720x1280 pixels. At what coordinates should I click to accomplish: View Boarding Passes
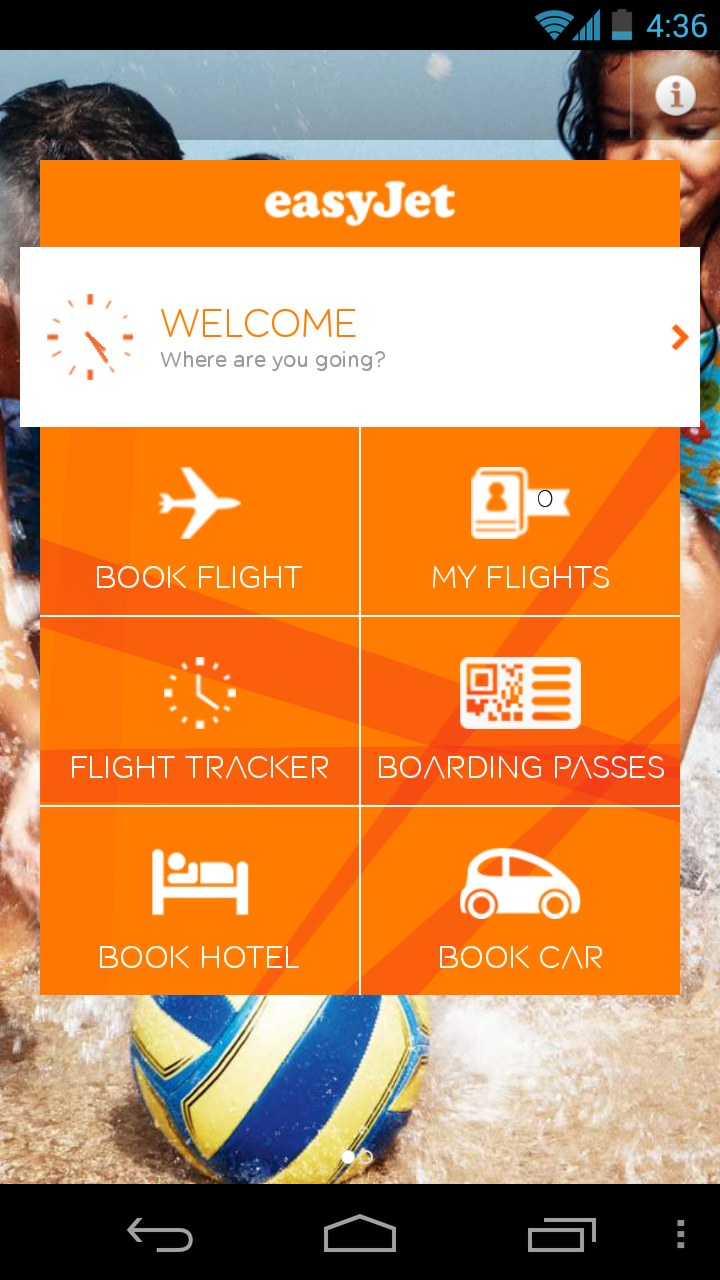tap(520, 711)
